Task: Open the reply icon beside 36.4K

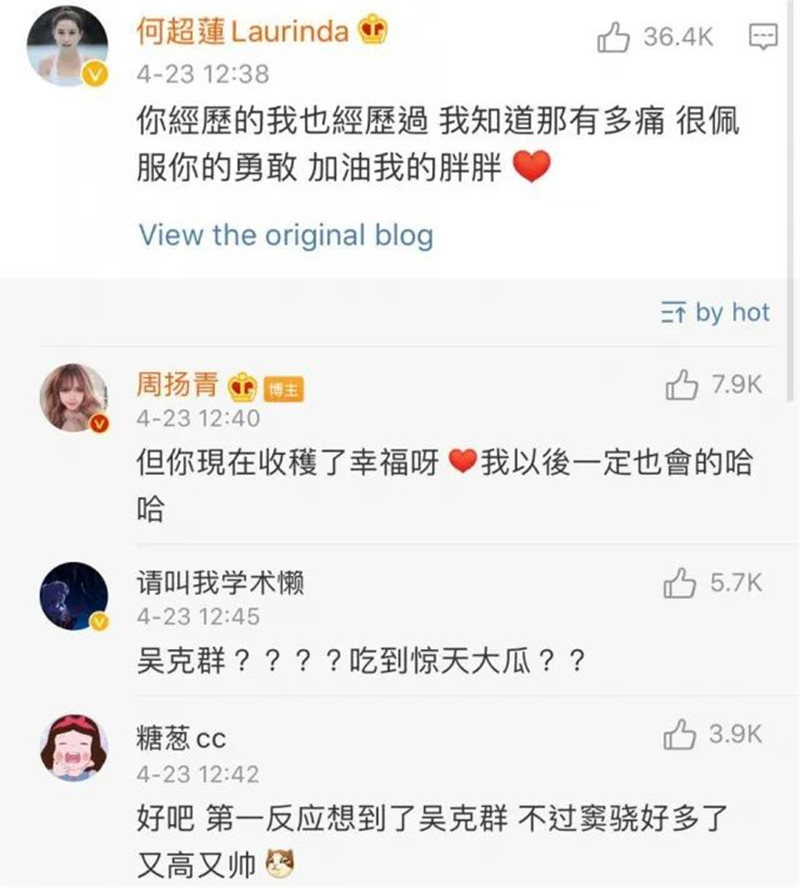Action: tap(762, 37)
